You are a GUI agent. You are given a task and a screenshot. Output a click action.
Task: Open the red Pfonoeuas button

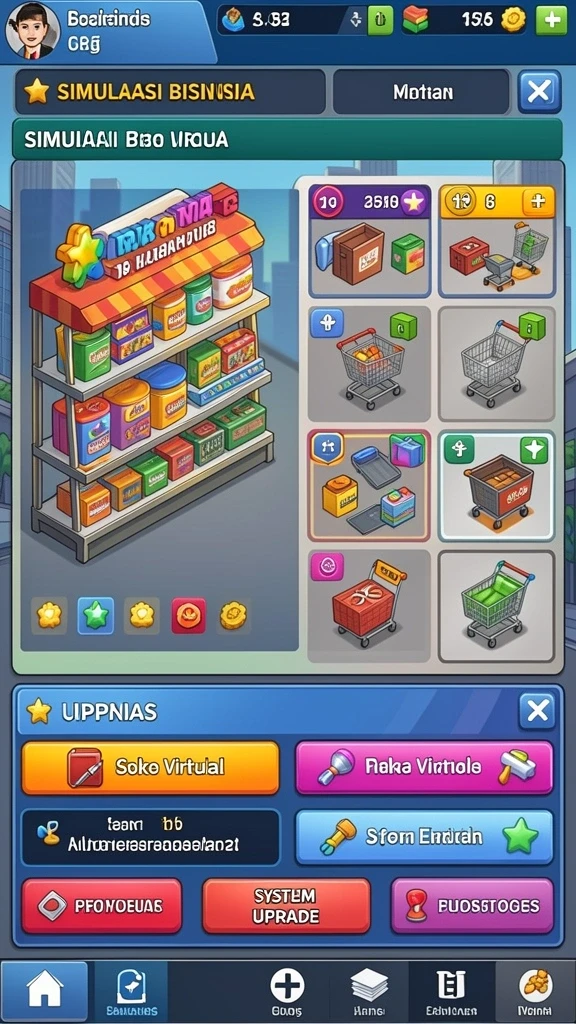pos(101,906)
